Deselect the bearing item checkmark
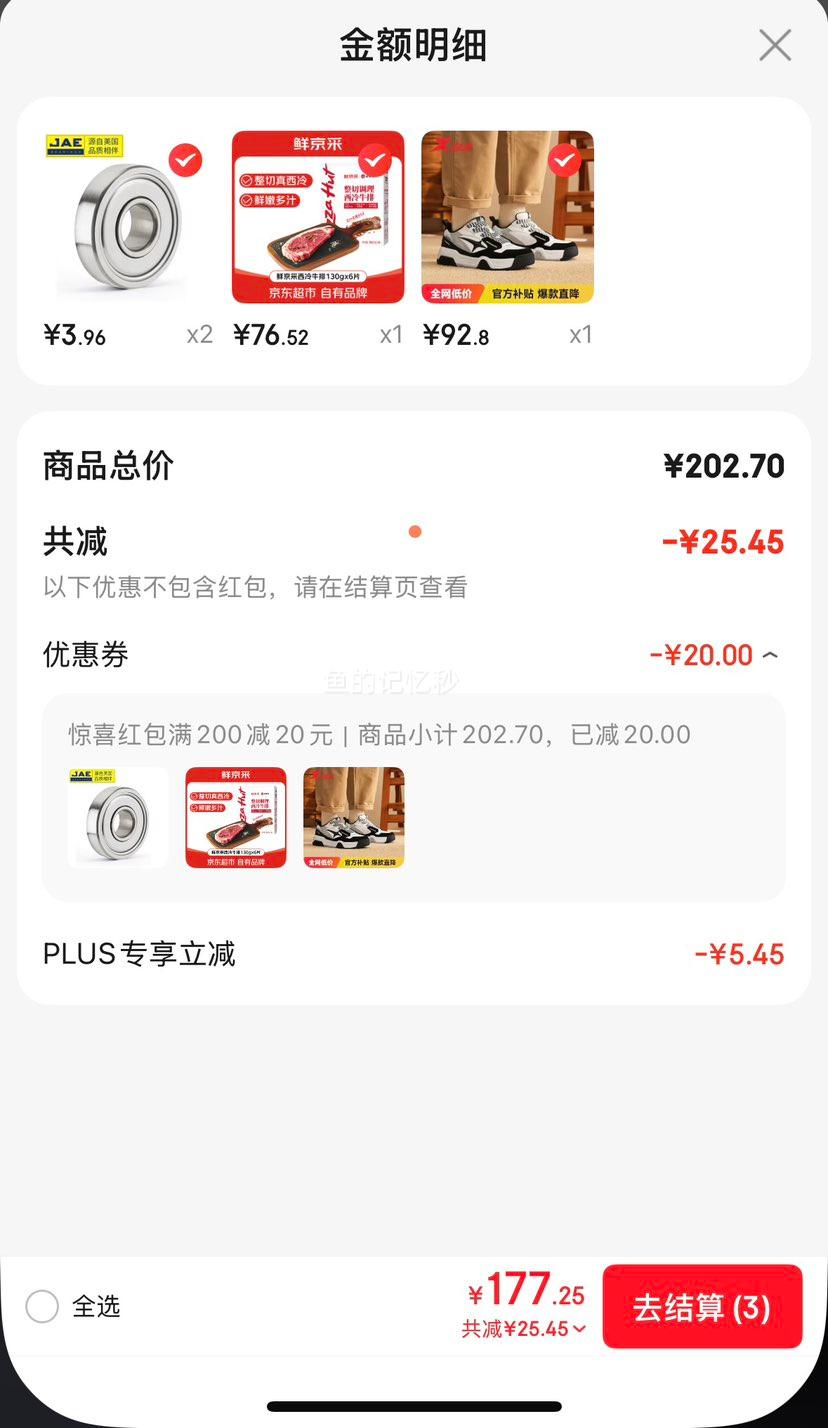Screen dimensions: 828x1428 click(184, 160)
